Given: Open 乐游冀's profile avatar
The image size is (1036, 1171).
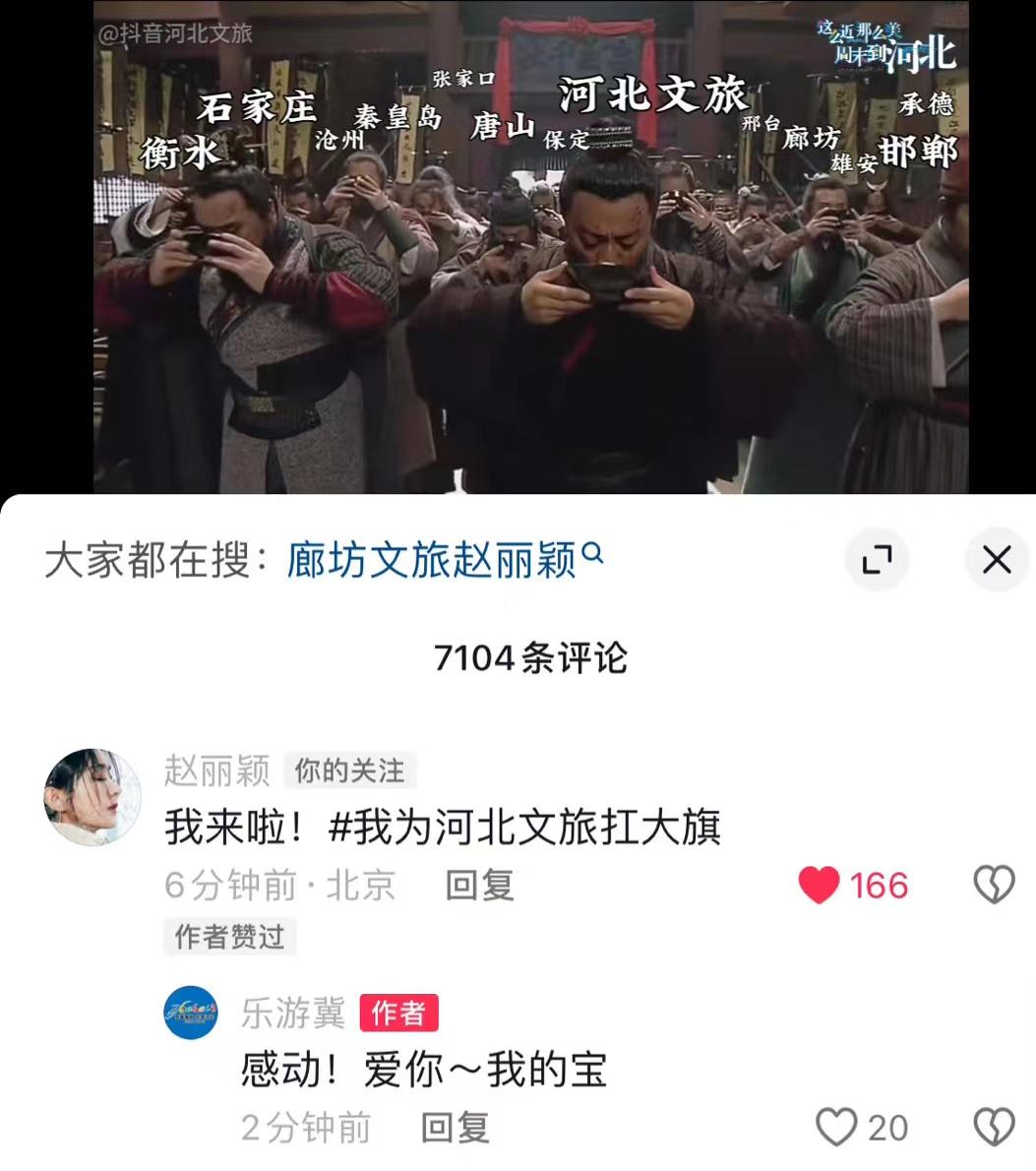Looking at the screenshot, I should (191, 1013).
